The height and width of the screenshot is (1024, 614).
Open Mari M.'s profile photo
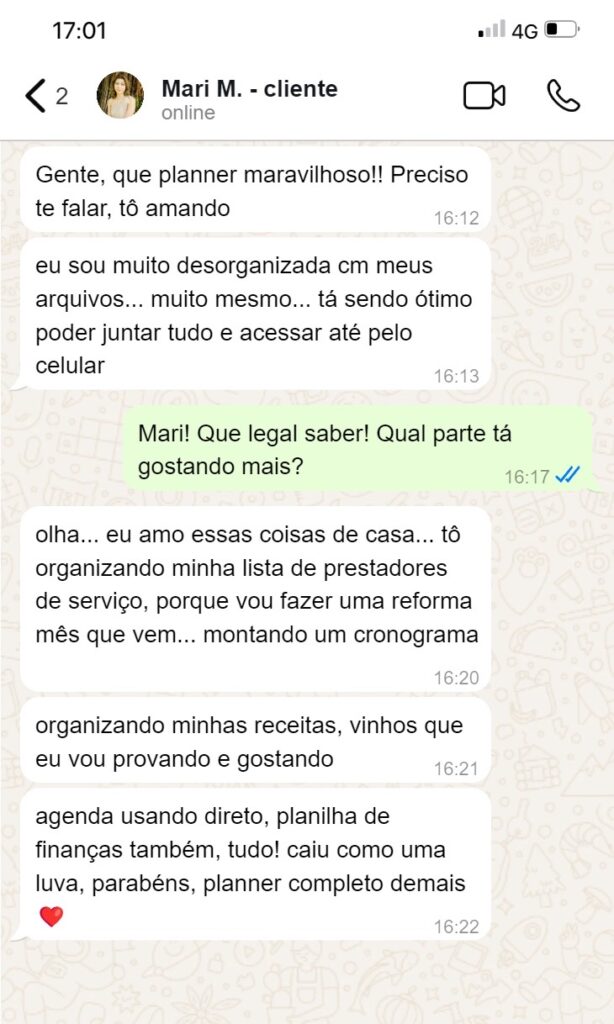120,95
